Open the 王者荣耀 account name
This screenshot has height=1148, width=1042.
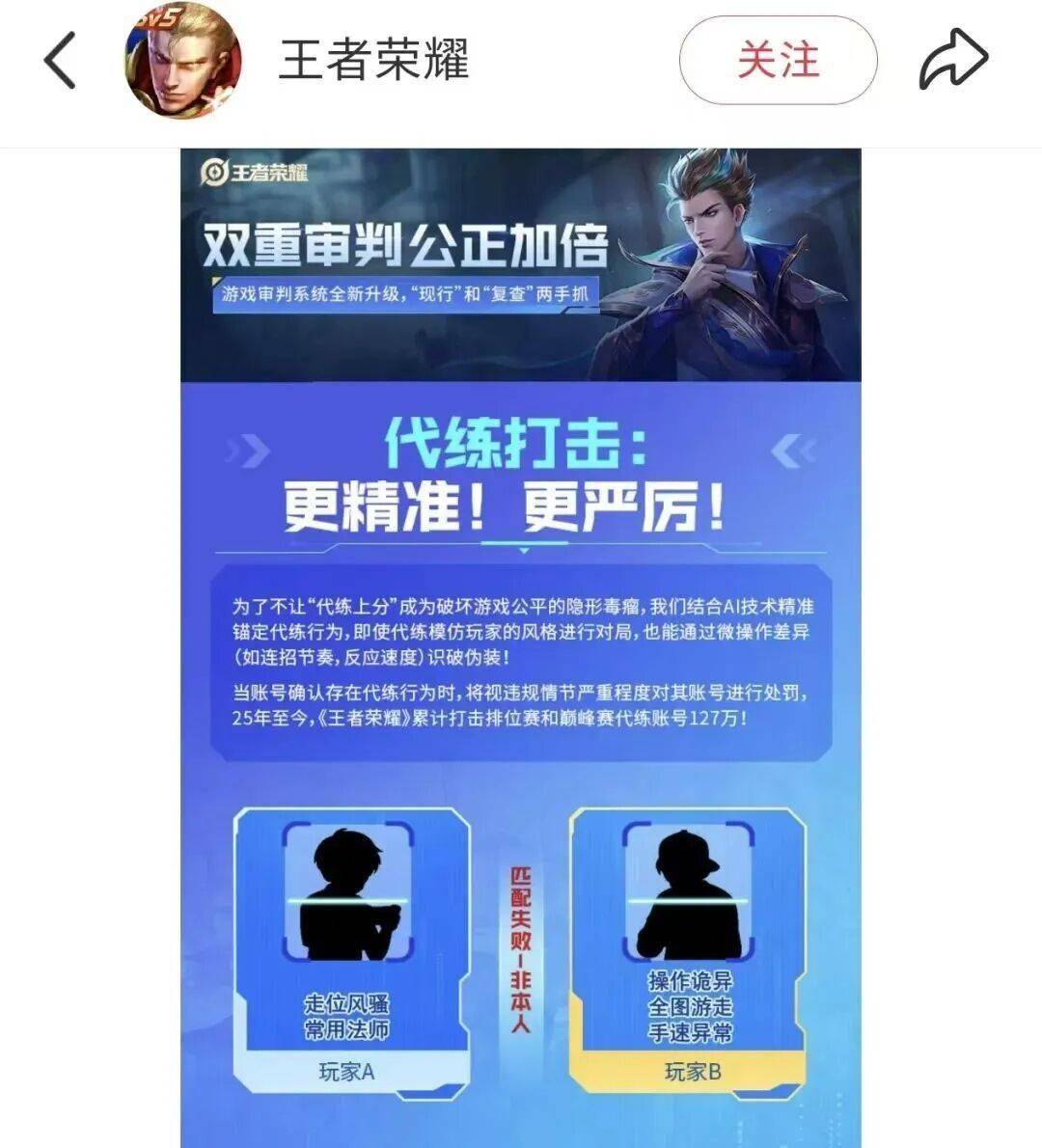(373, 60)
